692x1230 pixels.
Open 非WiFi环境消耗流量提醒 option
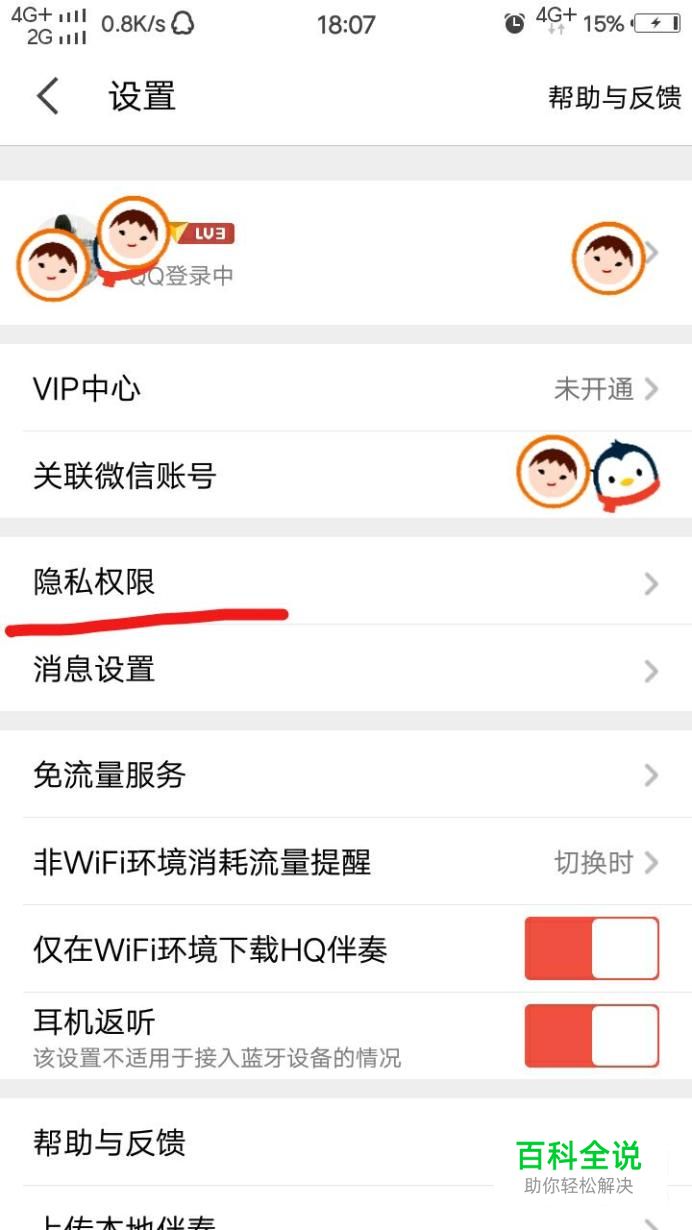[x=346, y=861]
